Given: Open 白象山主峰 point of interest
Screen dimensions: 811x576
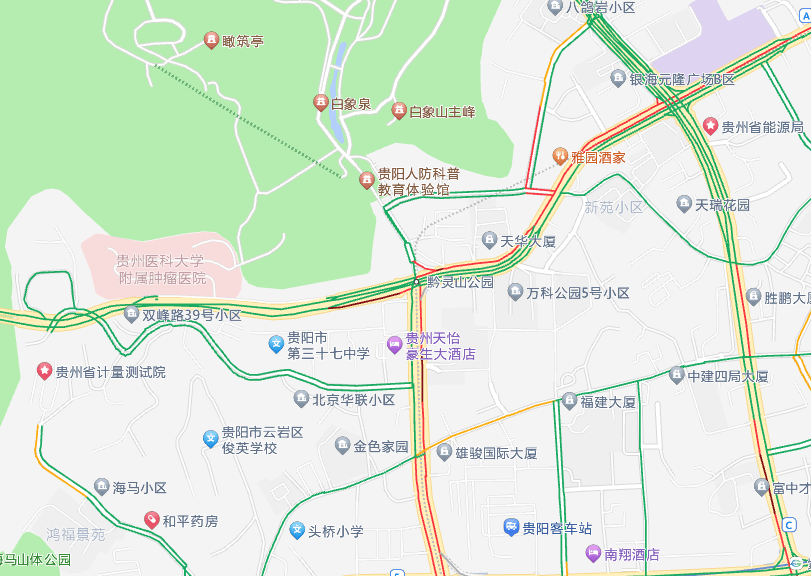Looking at the screenshot, I should click(399, 110).
